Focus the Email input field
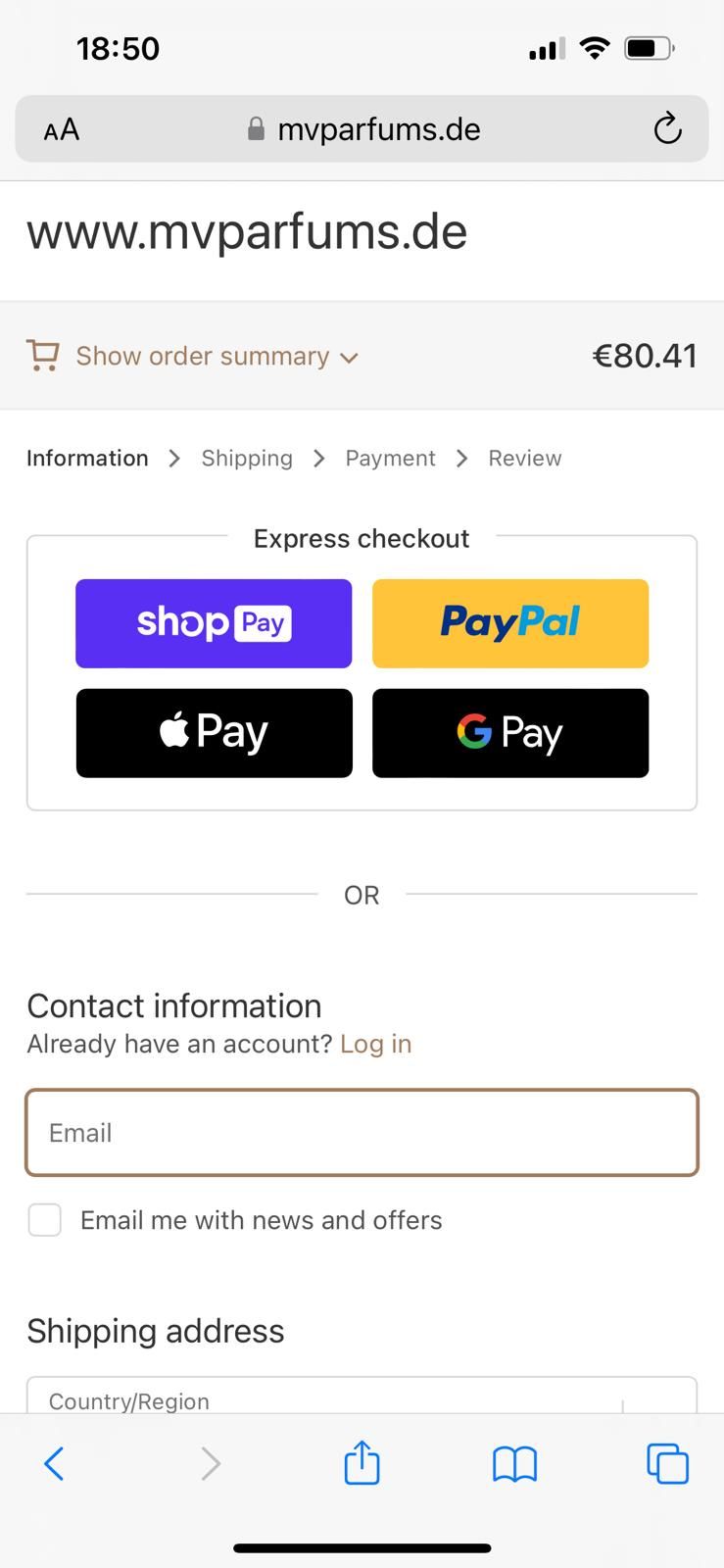Viewport: 724px width, 1568px height. tap(362, 1133)
